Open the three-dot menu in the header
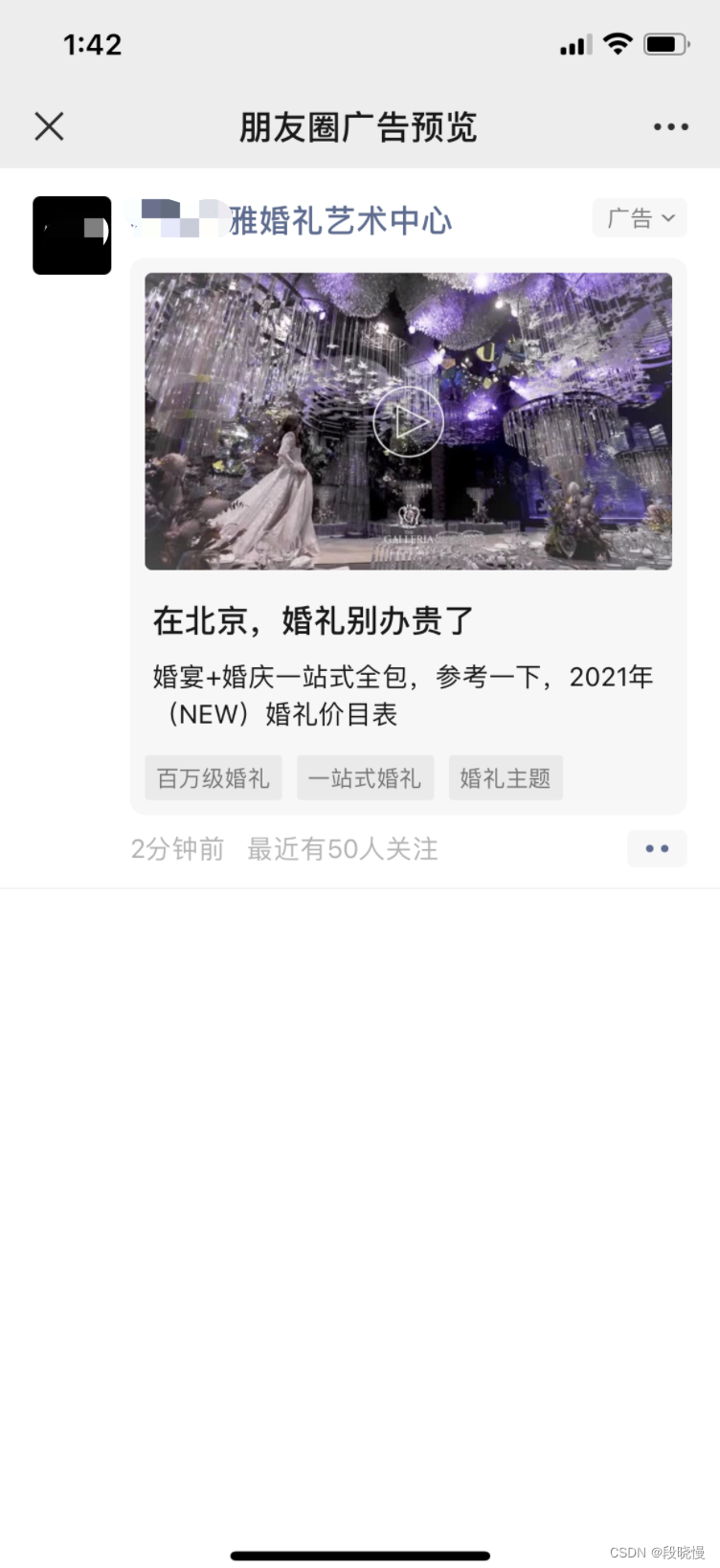 [670, 126]
